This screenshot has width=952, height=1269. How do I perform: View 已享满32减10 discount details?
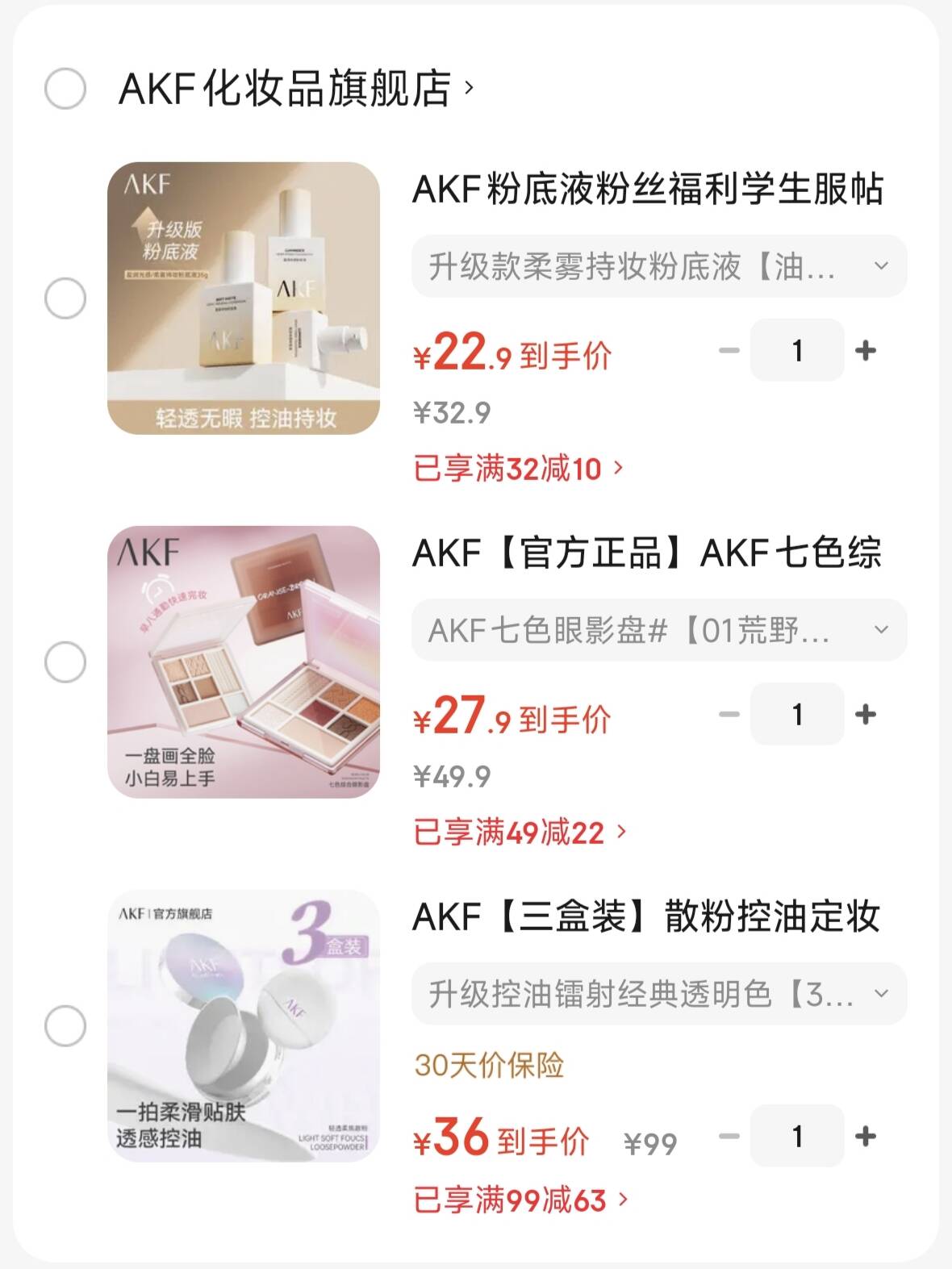pyautogui.click(x=519, y=468)
